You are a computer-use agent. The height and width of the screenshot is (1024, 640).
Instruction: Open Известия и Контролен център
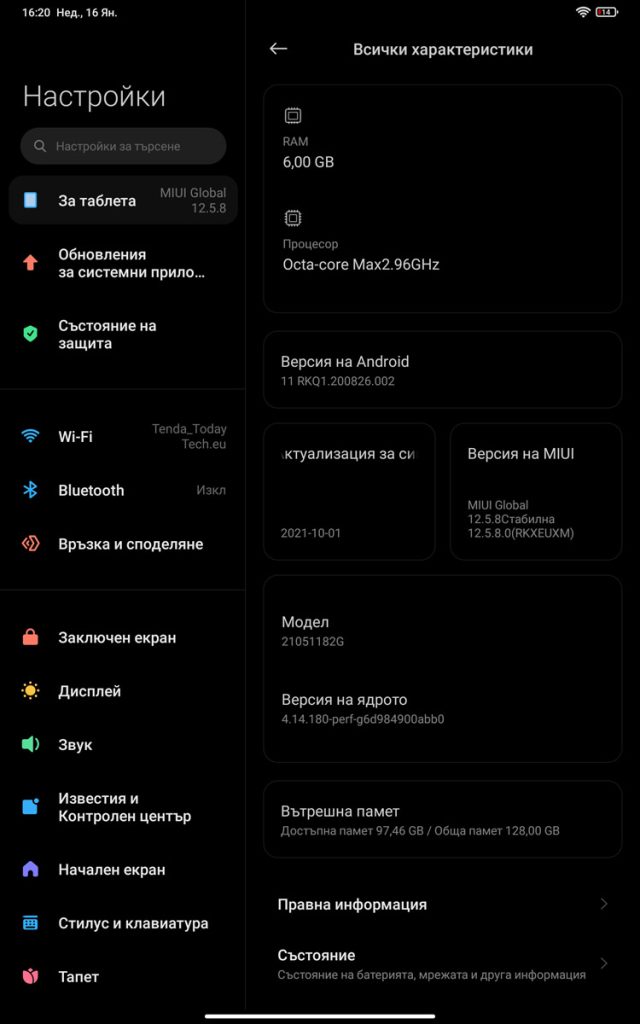click(123, 807)
